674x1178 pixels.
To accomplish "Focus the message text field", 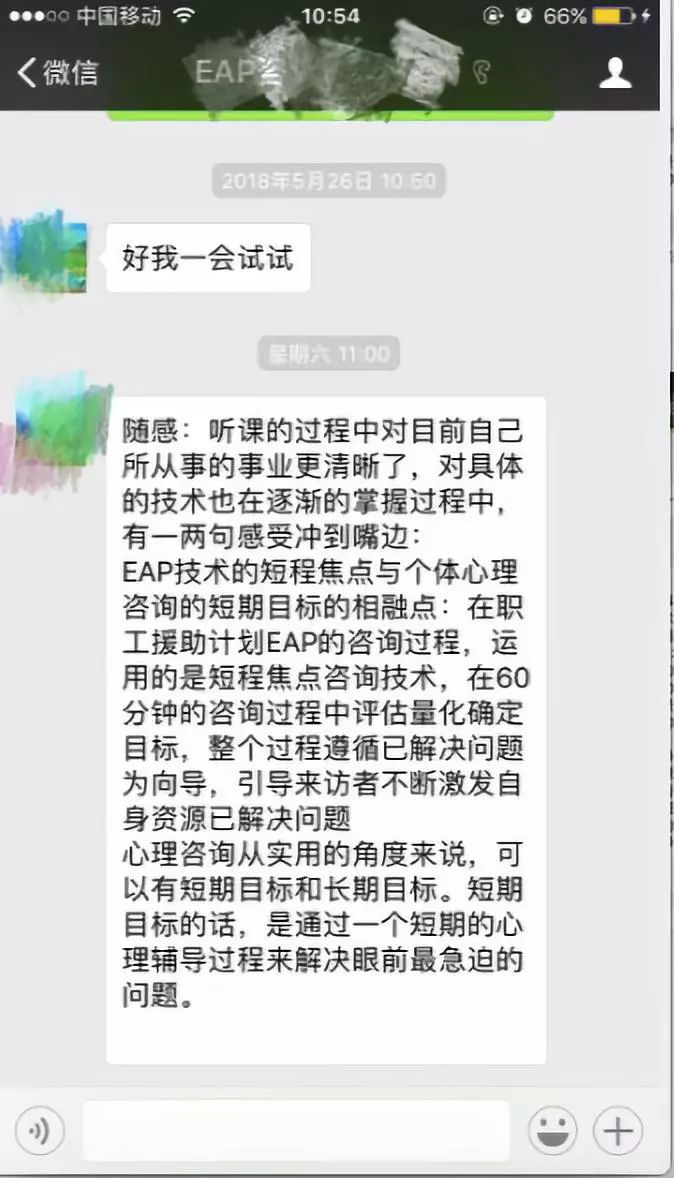I will [296, 1132].
